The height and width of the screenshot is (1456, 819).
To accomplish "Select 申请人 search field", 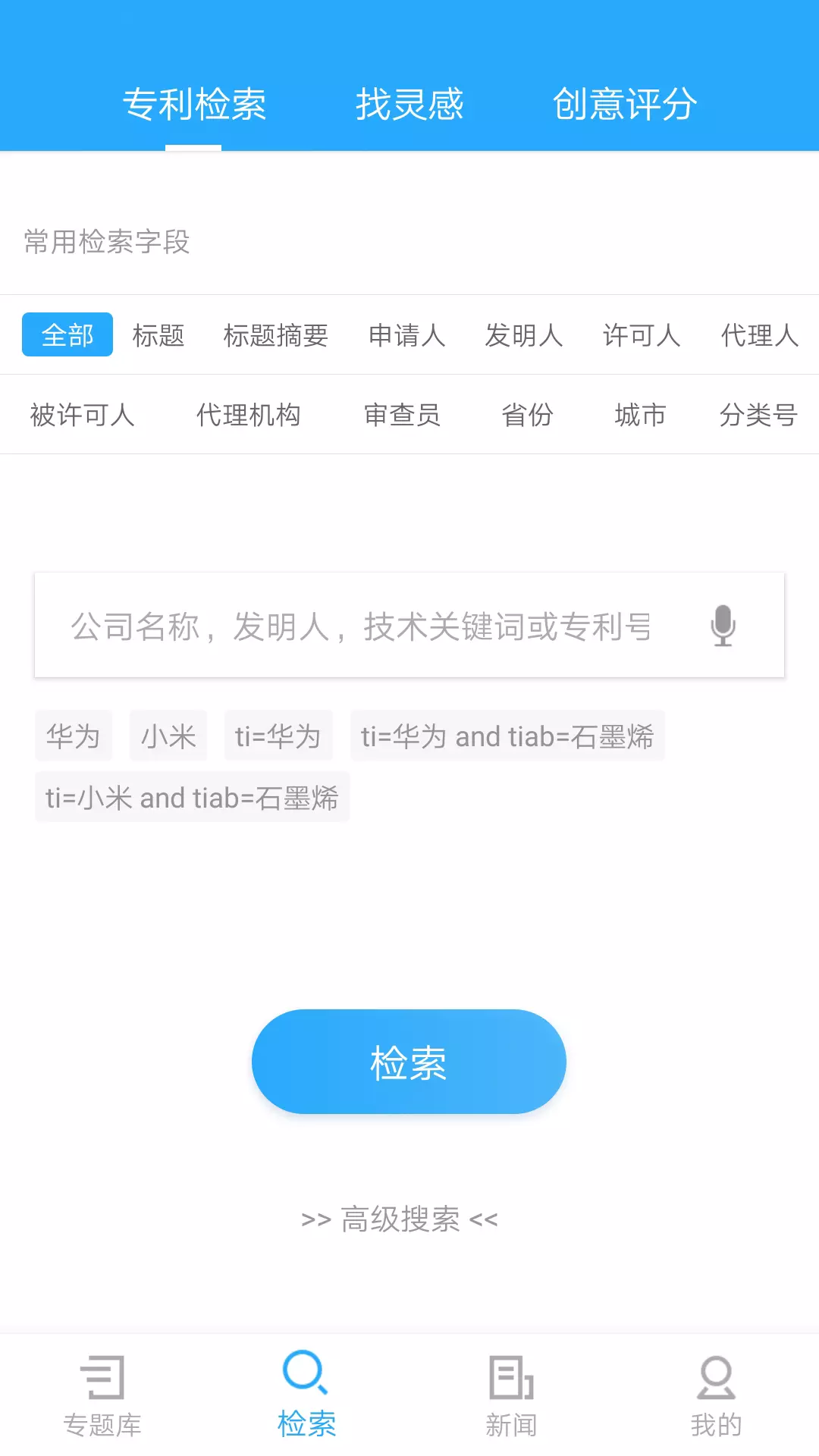I will pos(407,334).
